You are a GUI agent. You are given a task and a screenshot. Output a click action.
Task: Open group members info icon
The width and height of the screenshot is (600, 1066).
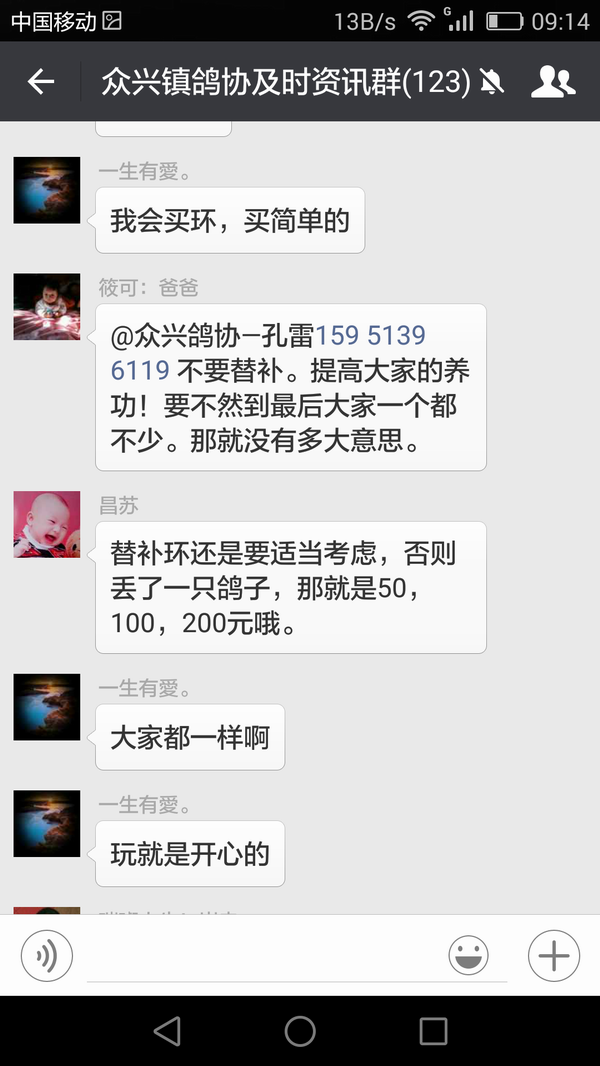pyautogui.click(x=553, y=82)
